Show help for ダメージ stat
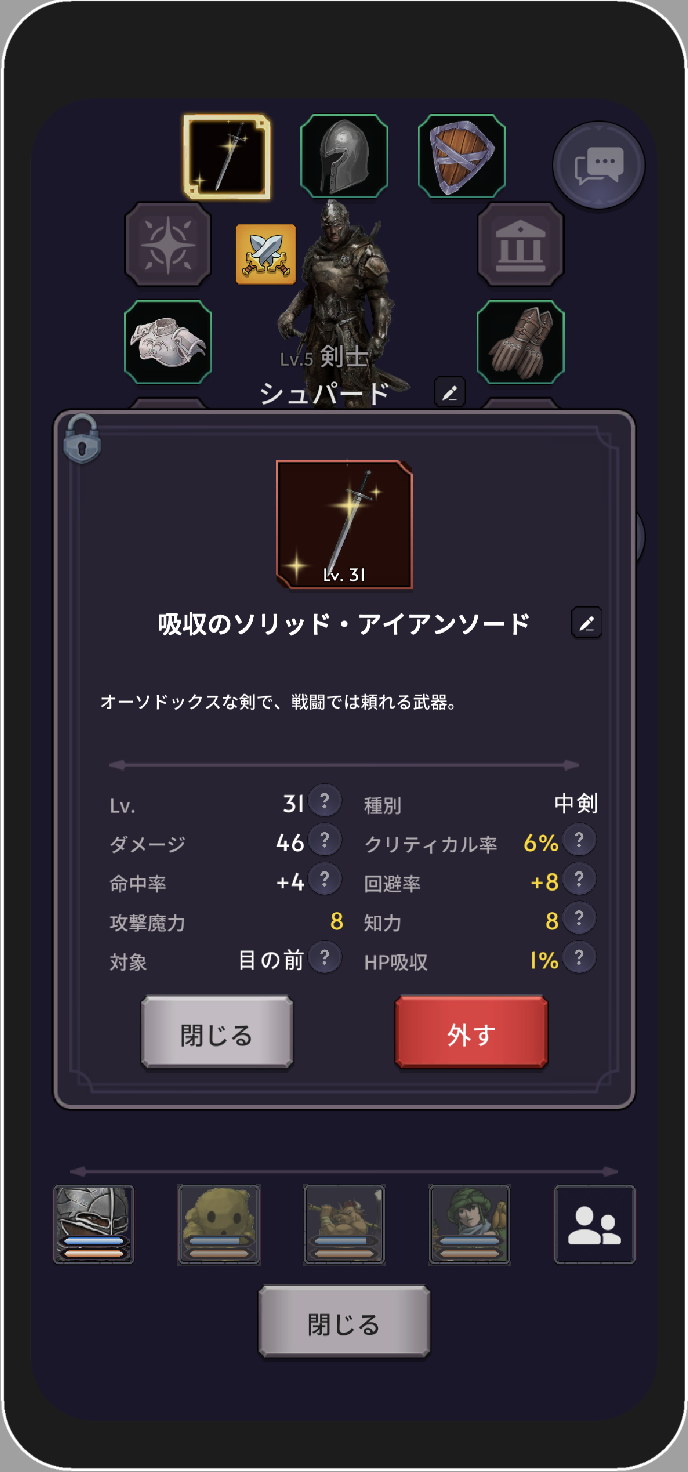Image resolution: width=688 pixels, height=1472 pixels. pyautogui.click(x=324, y=841)
